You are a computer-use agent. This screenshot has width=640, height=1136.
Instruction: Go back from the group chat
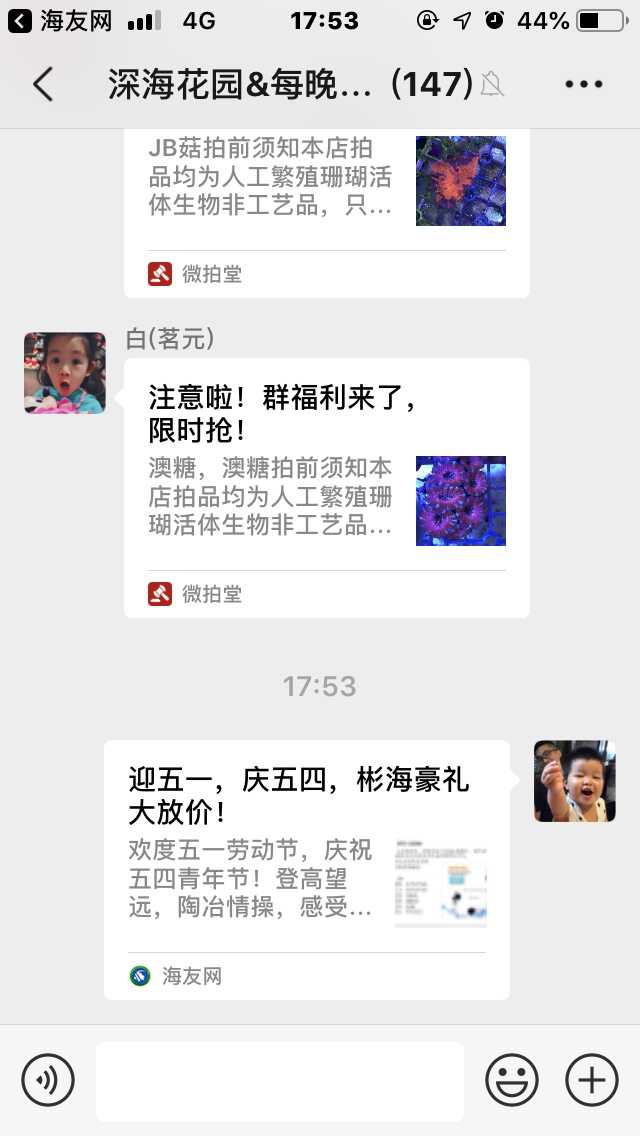pyautogui.click(x=42, y=85)
